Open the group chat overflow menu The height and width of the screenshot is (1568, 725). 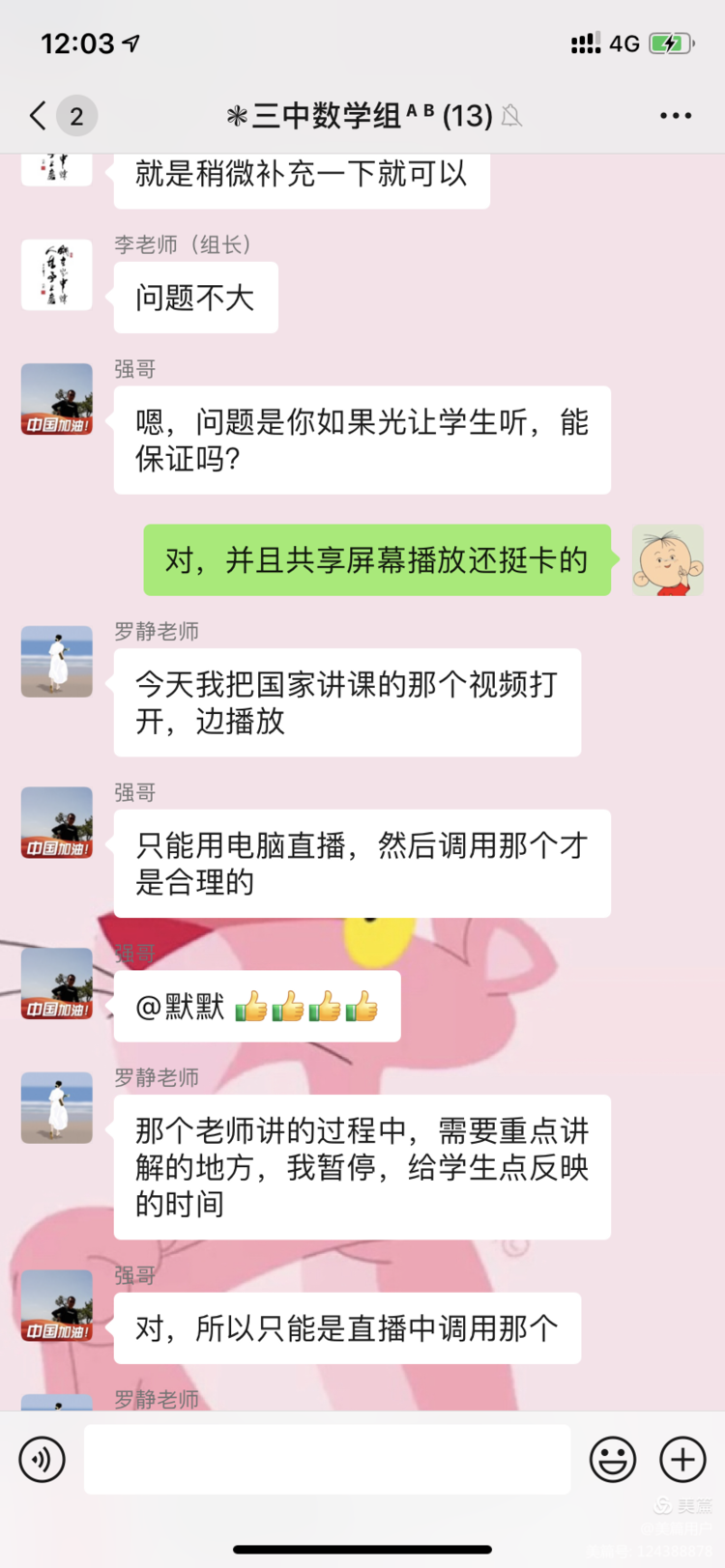675,116
